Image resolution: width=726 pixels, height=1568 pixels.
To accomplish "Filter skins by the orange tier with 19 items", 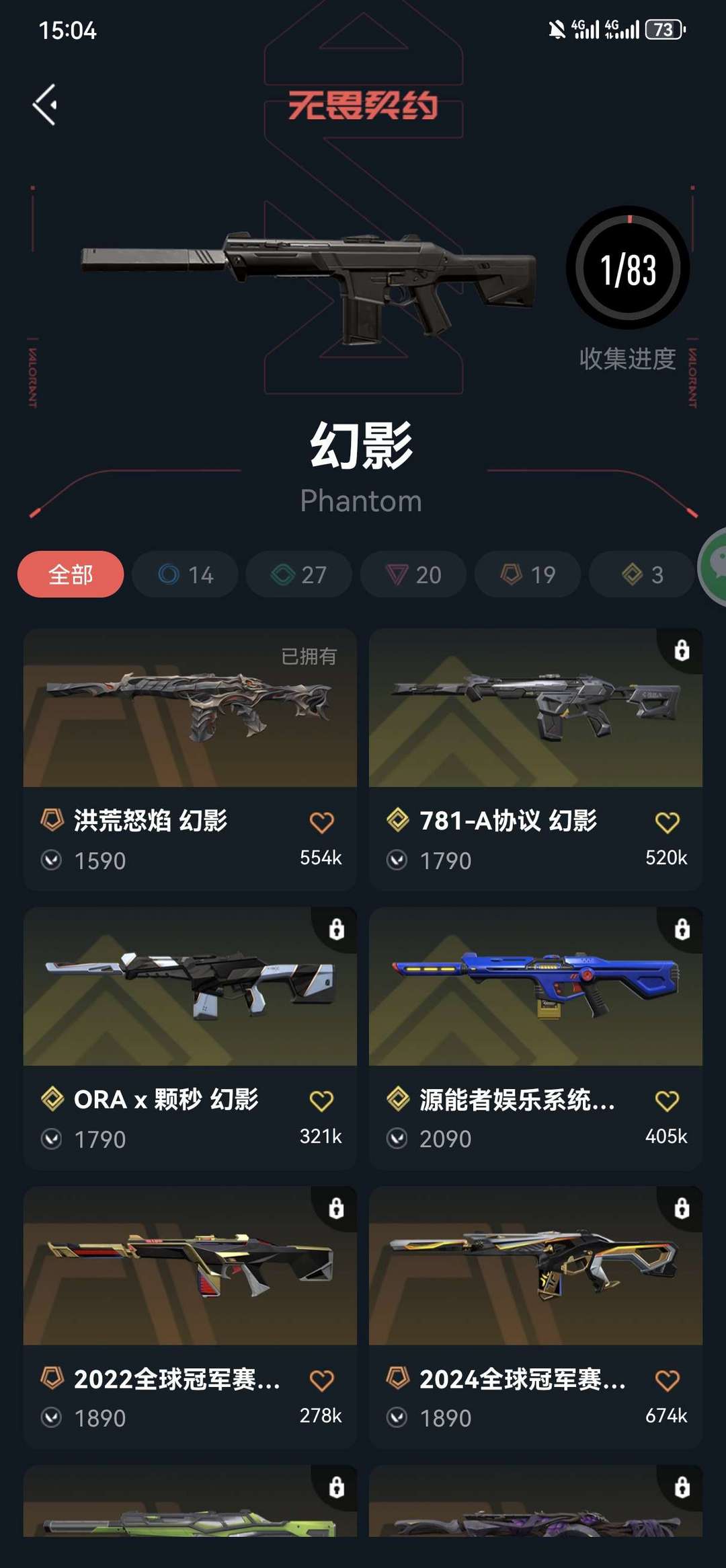I will 528,574.
